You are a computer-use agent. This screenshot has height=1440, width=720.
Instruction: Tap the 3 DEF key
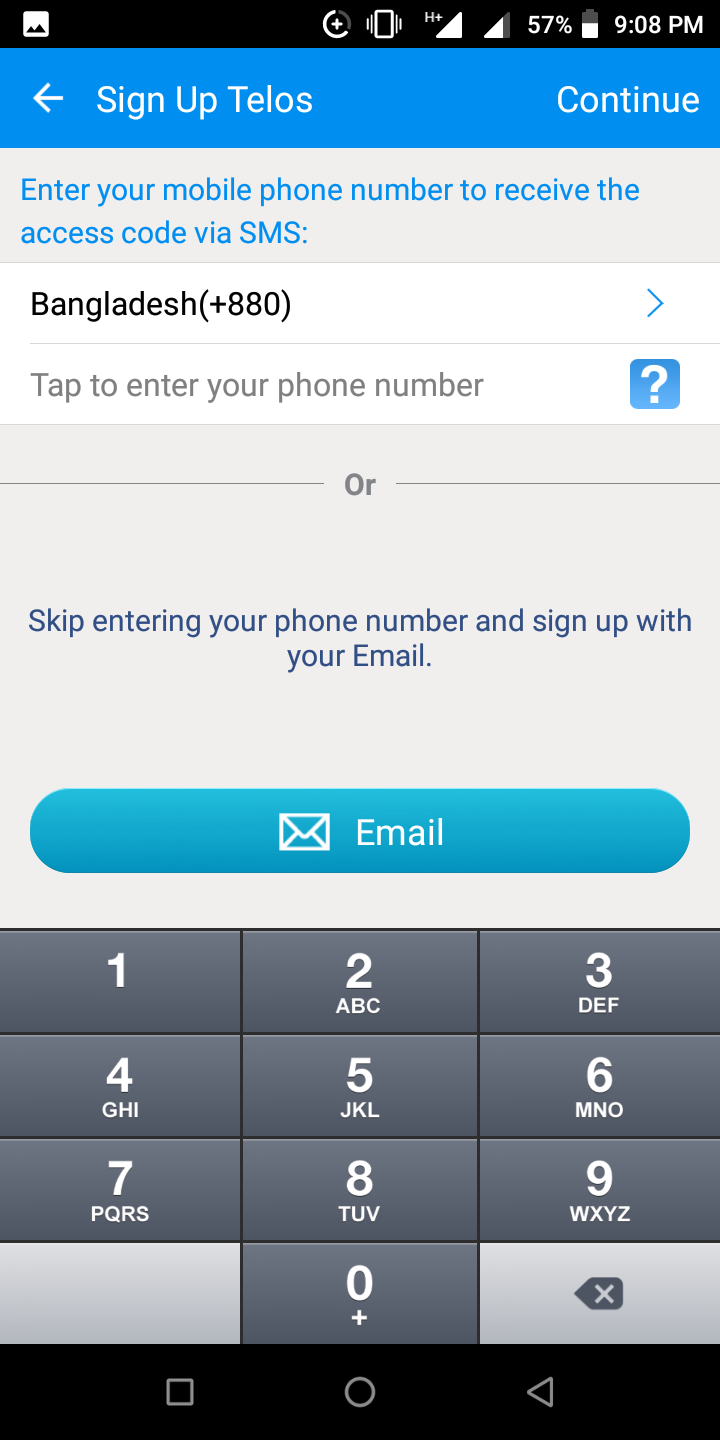(x=600, y=981)
